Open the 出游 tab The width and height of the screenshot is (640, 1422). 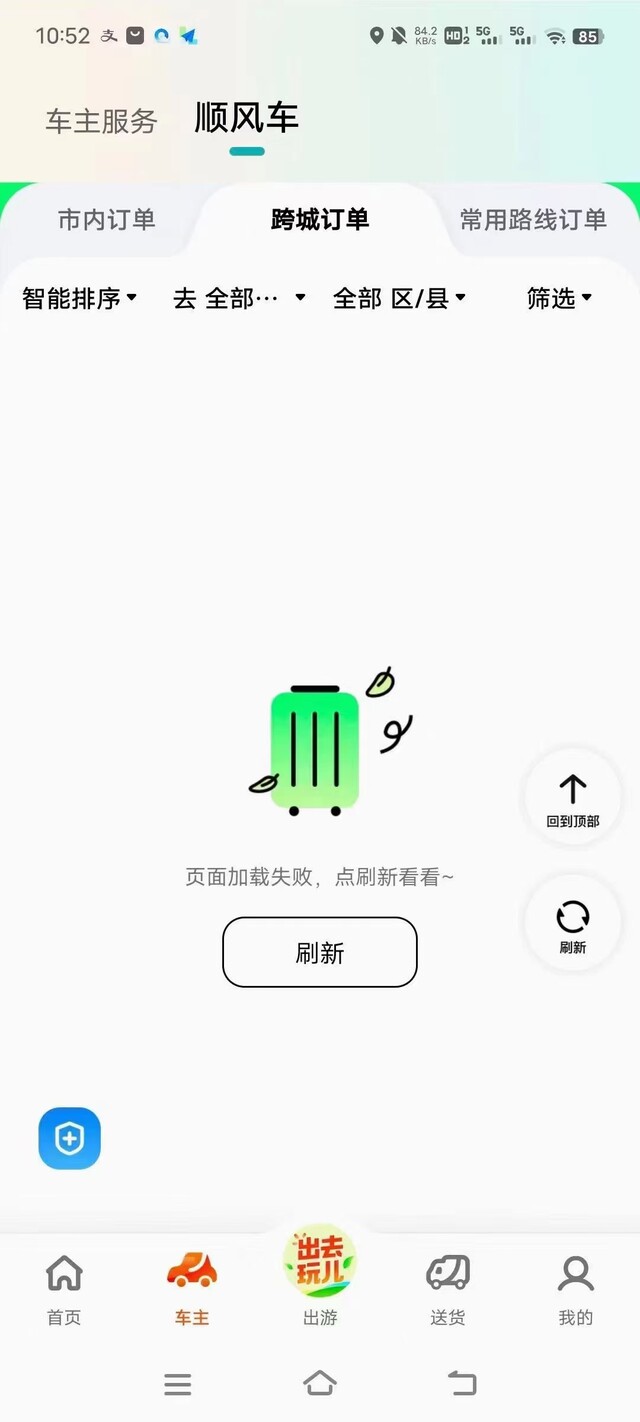[320, 1278]
